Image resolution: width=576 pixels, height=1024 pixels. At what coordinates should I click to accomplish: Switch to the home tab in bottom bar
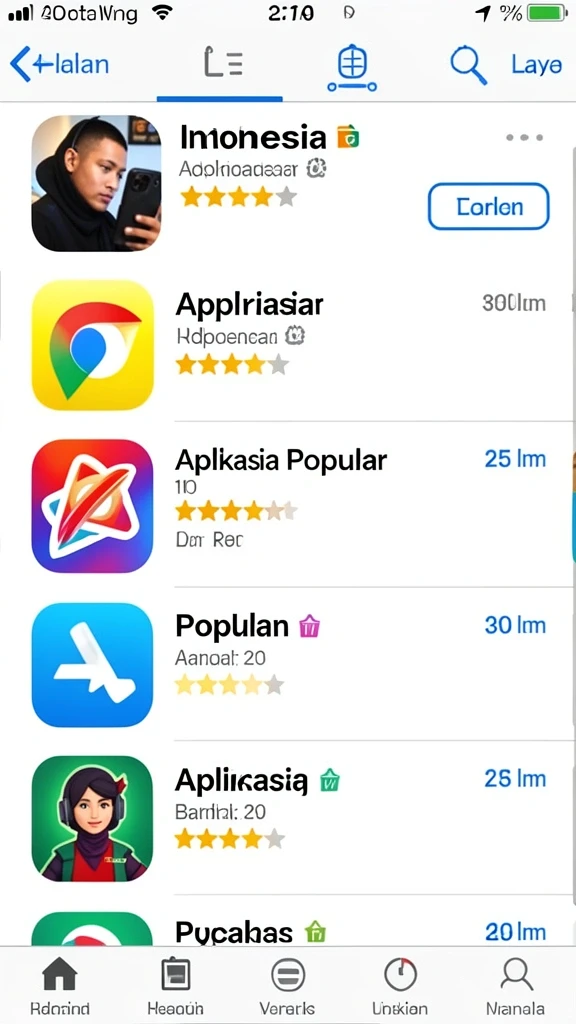click(x=59, y=987)
